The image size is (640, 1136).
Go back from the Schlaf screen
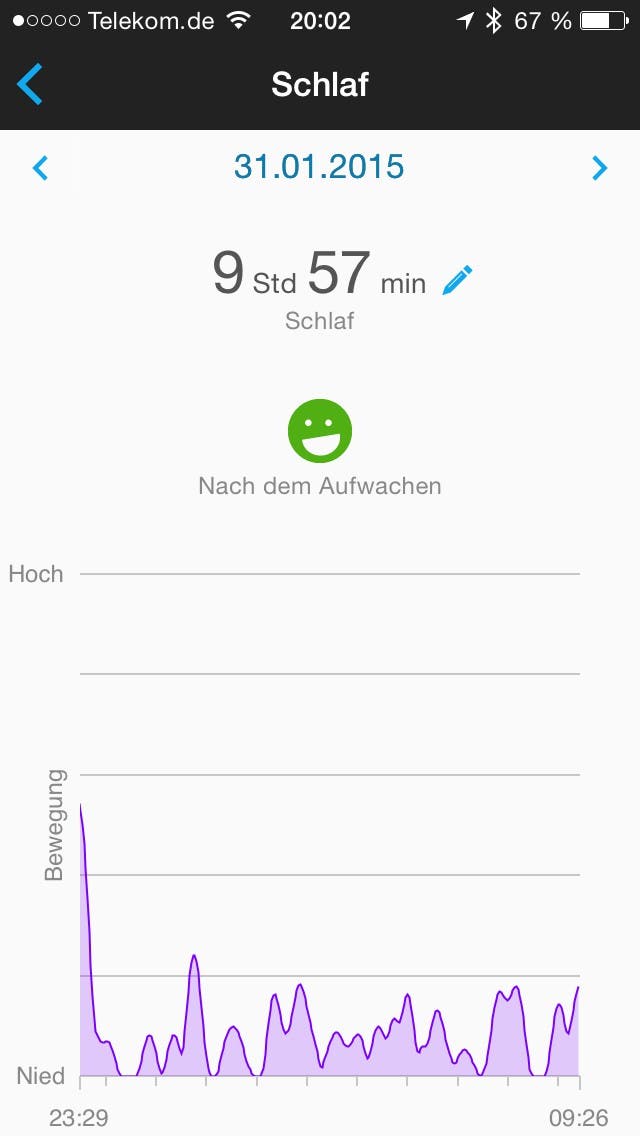coord(30,84)
